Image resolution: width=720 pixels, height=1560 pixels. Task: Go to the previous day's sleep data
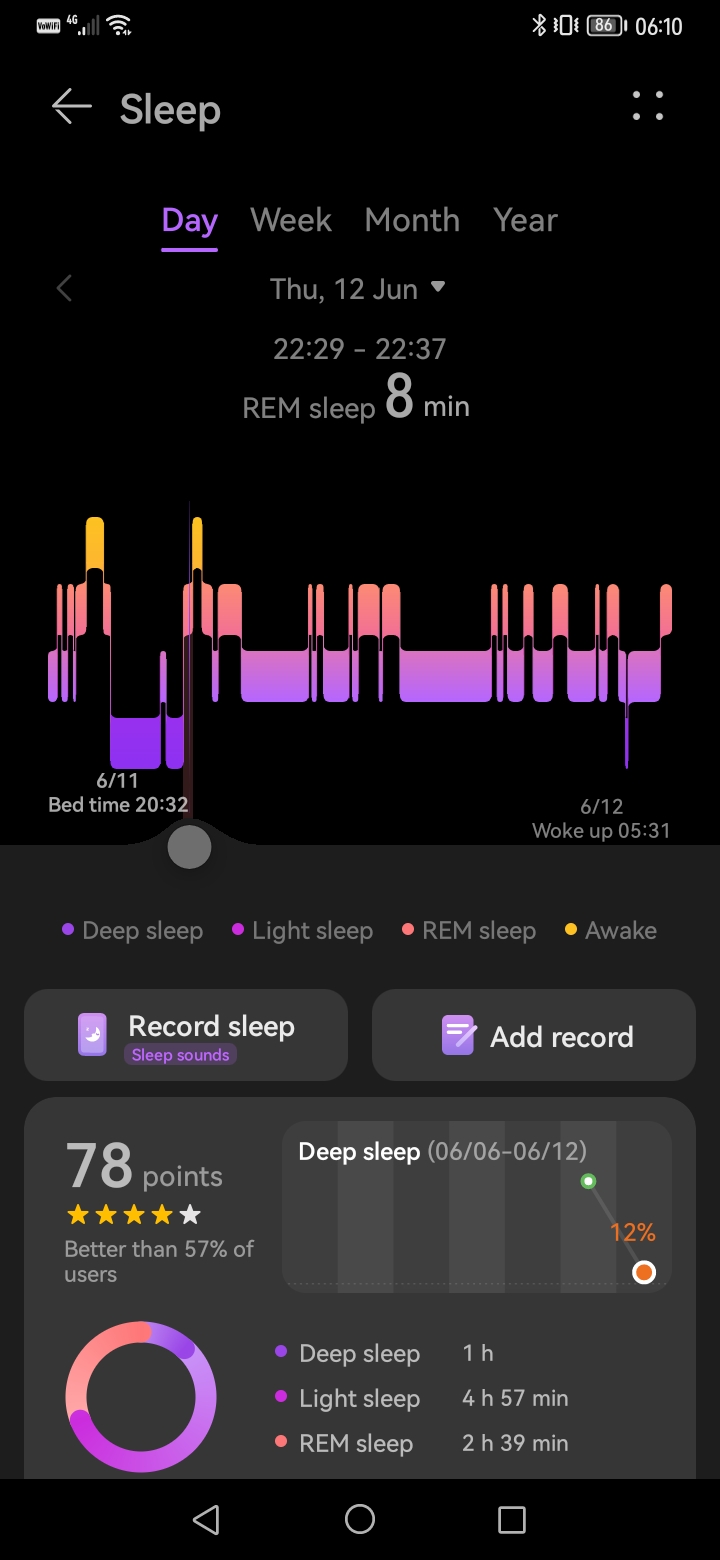(64, 289)
